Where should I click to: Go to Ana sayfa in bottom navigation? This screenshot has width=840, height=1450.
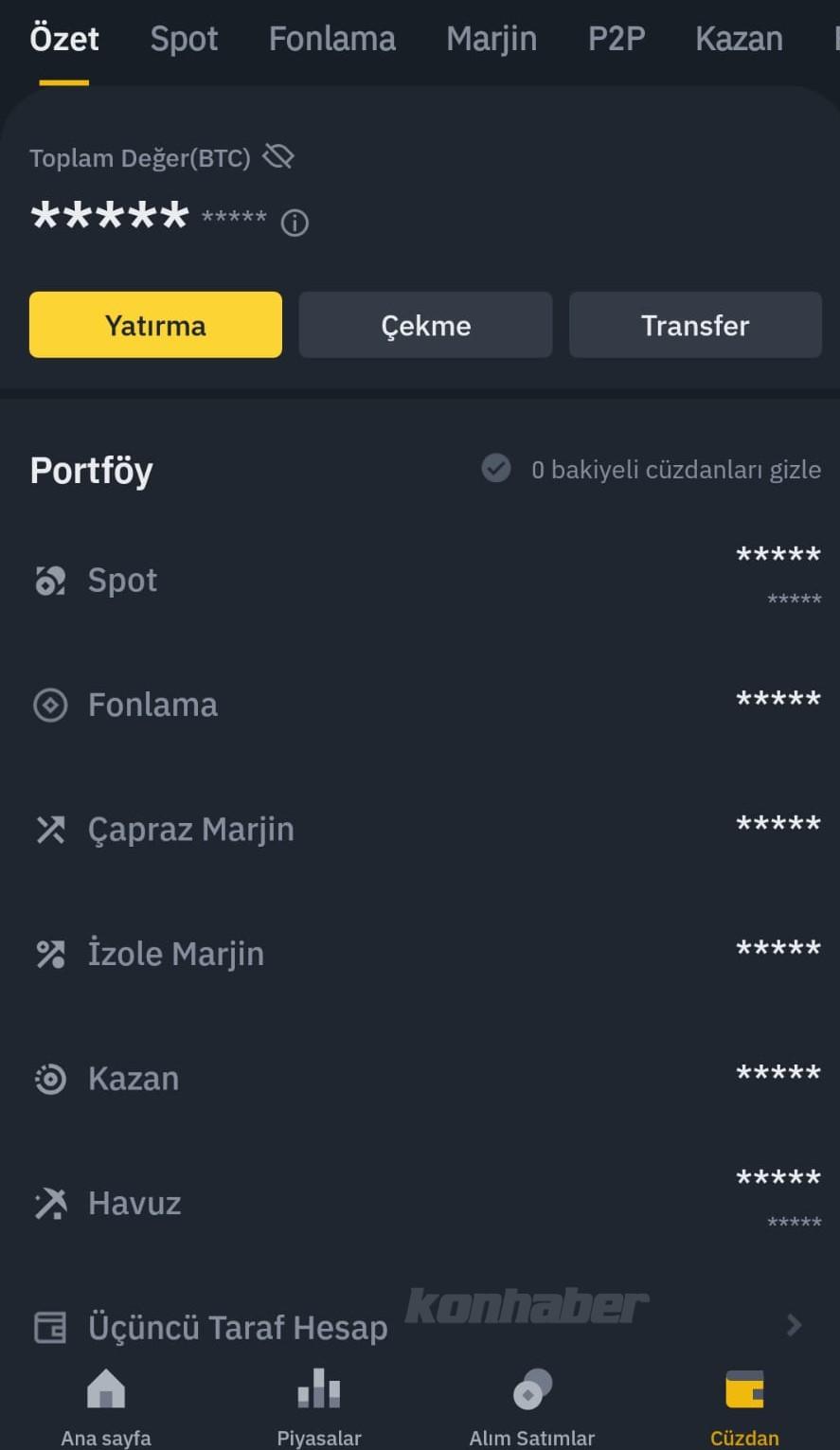tap(106, 1407)
